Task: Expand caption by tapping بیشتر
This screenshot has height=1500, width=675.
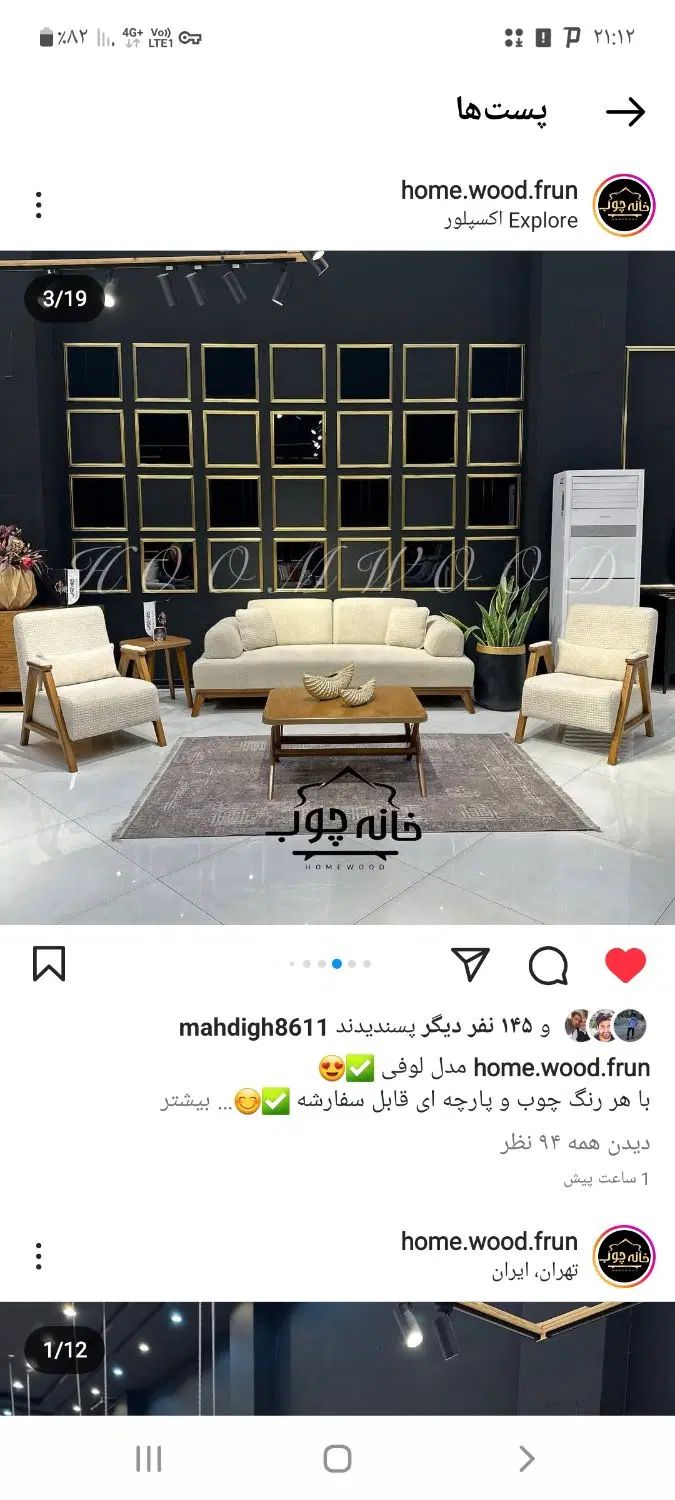Action: pos(186,1102)
